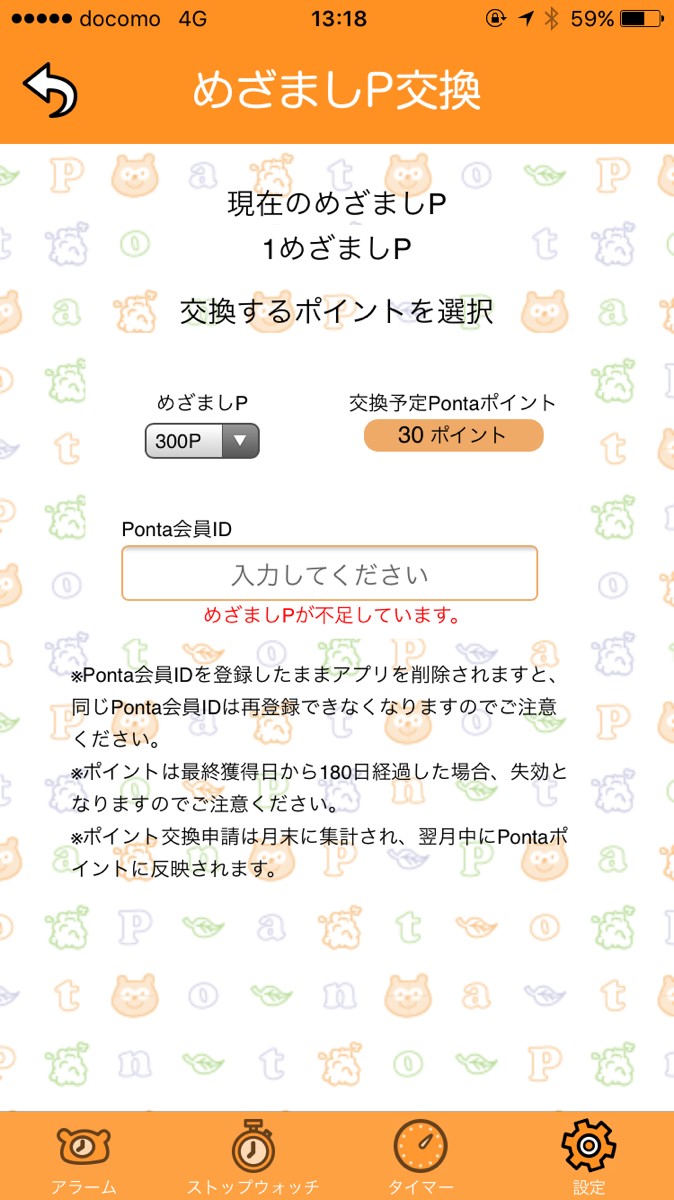Switch to the タイマー tab

click(x=420, y=1158)
